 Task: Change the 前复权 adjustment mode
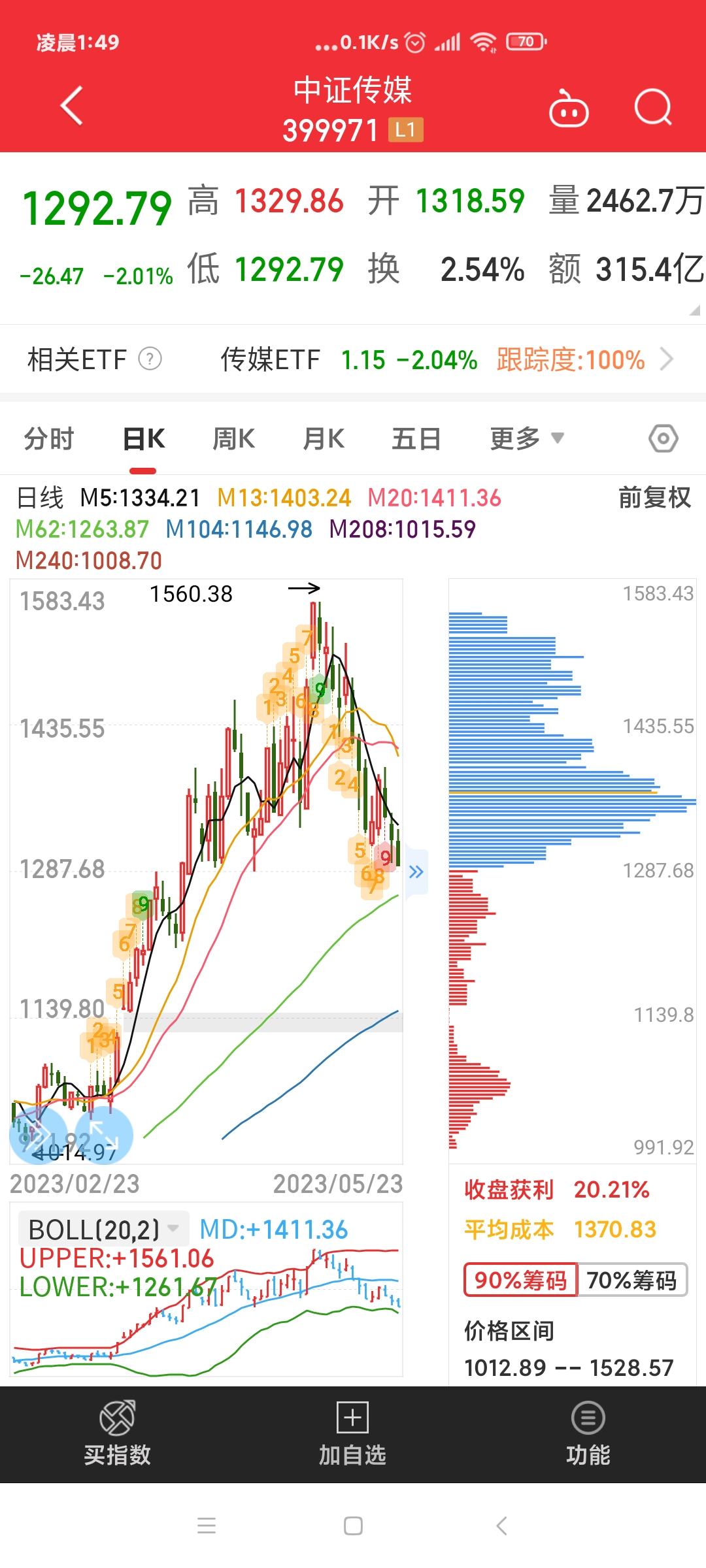tap(654, 498)
